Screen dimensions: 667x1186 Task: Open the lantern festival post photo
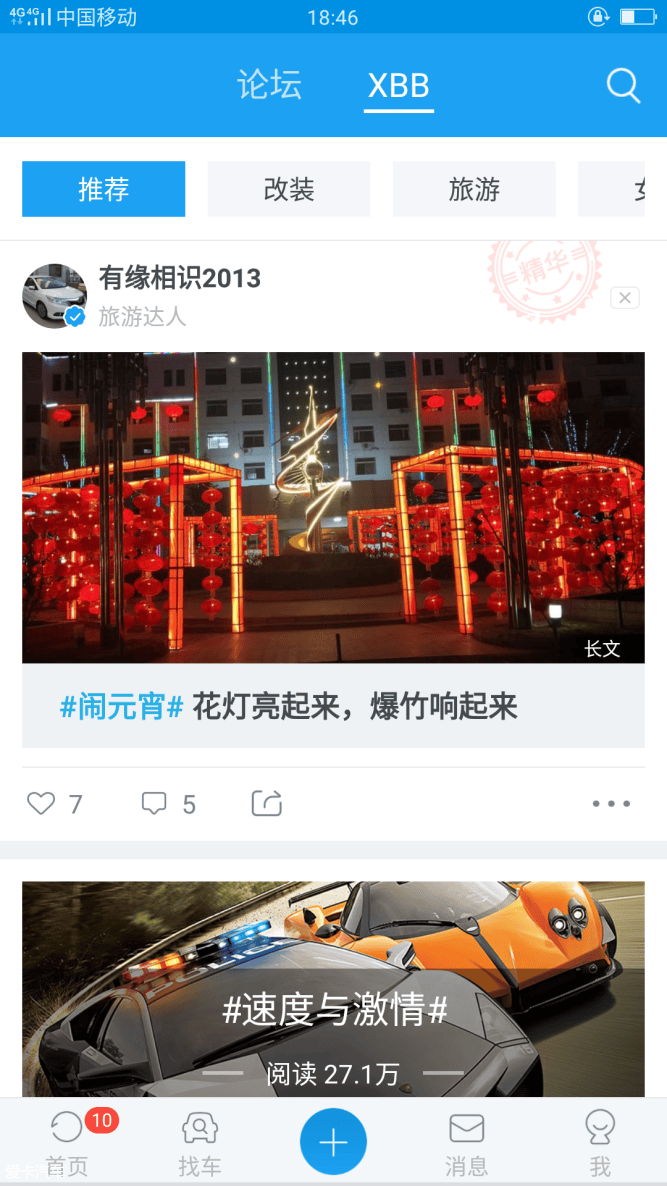point(333,506)
